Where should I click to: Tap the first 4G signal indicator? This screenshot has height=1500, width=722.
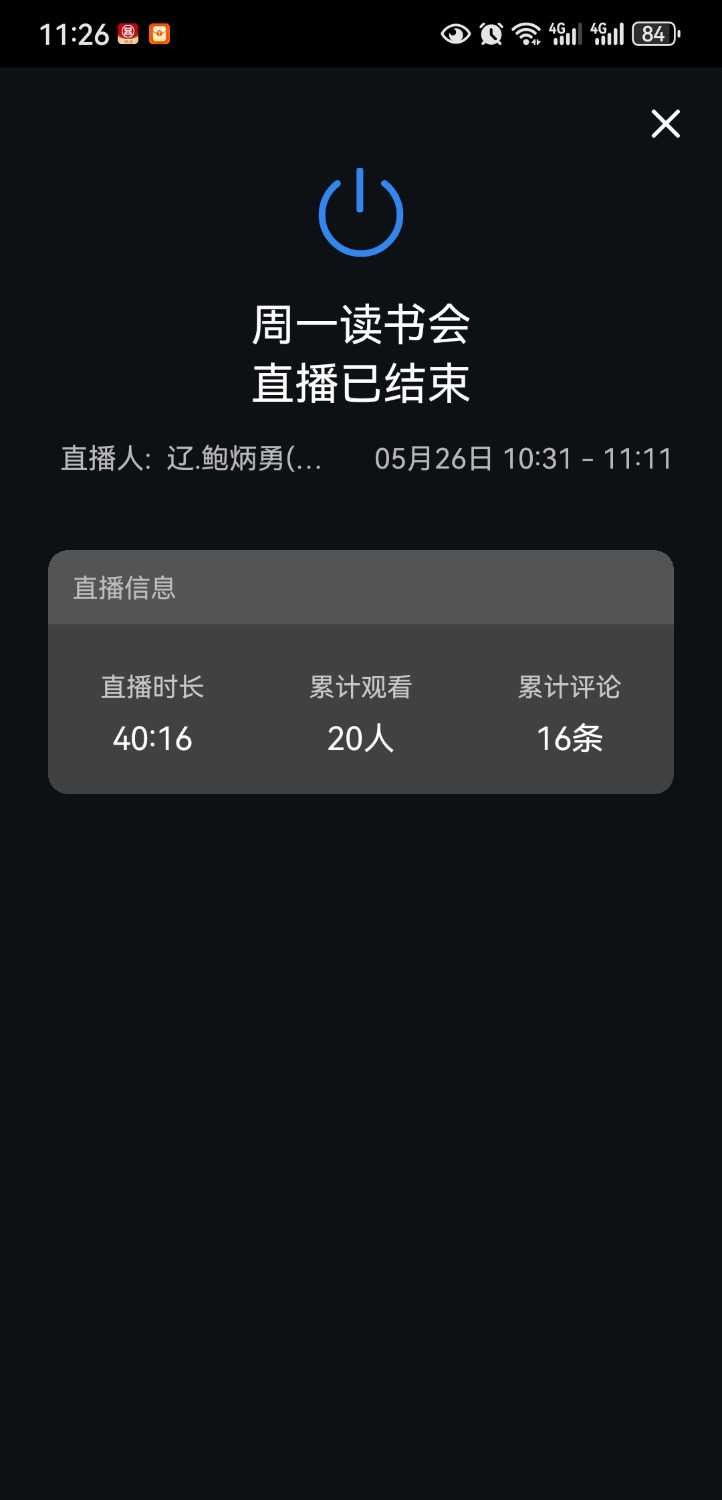tap(566, 33)
